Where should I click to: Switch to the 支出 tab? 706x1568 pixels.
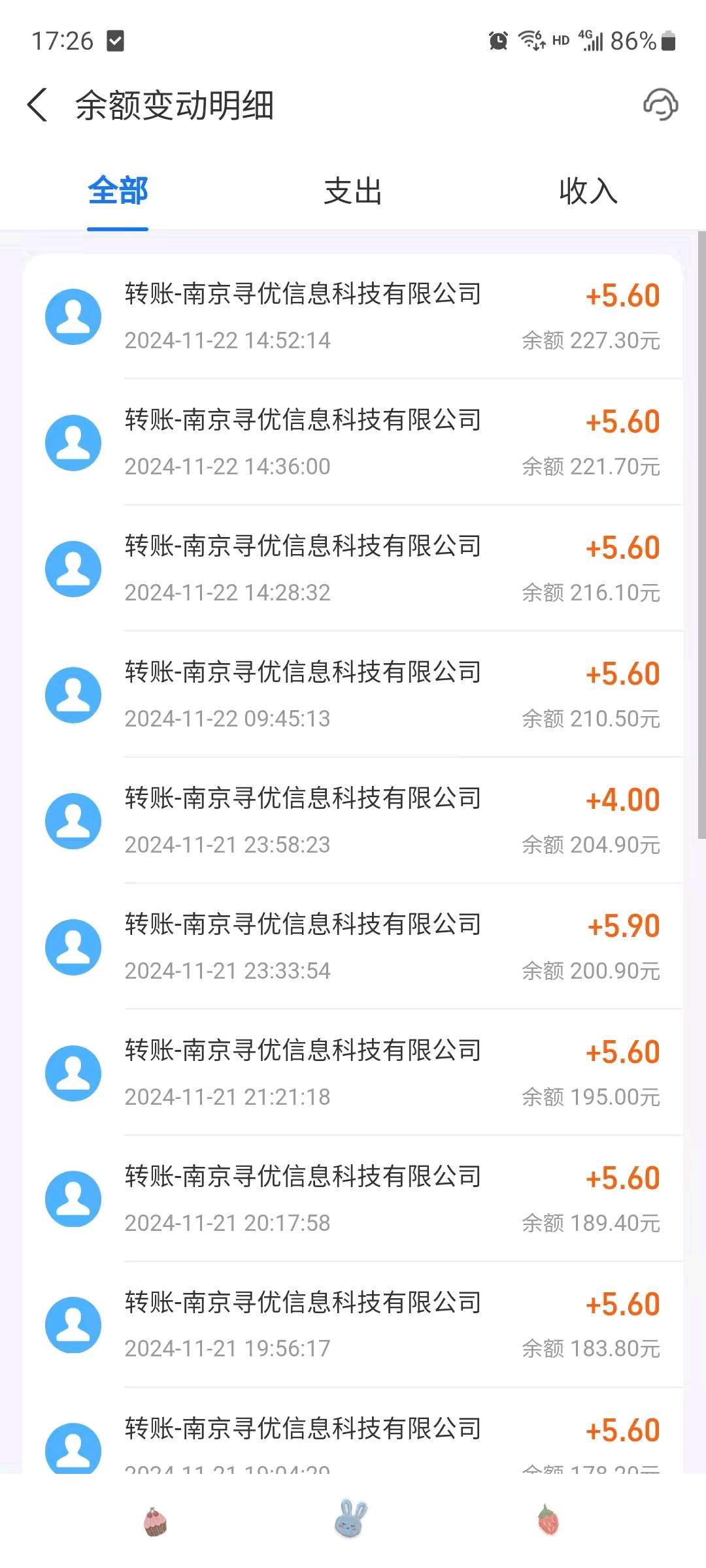(x=353, y=191)
